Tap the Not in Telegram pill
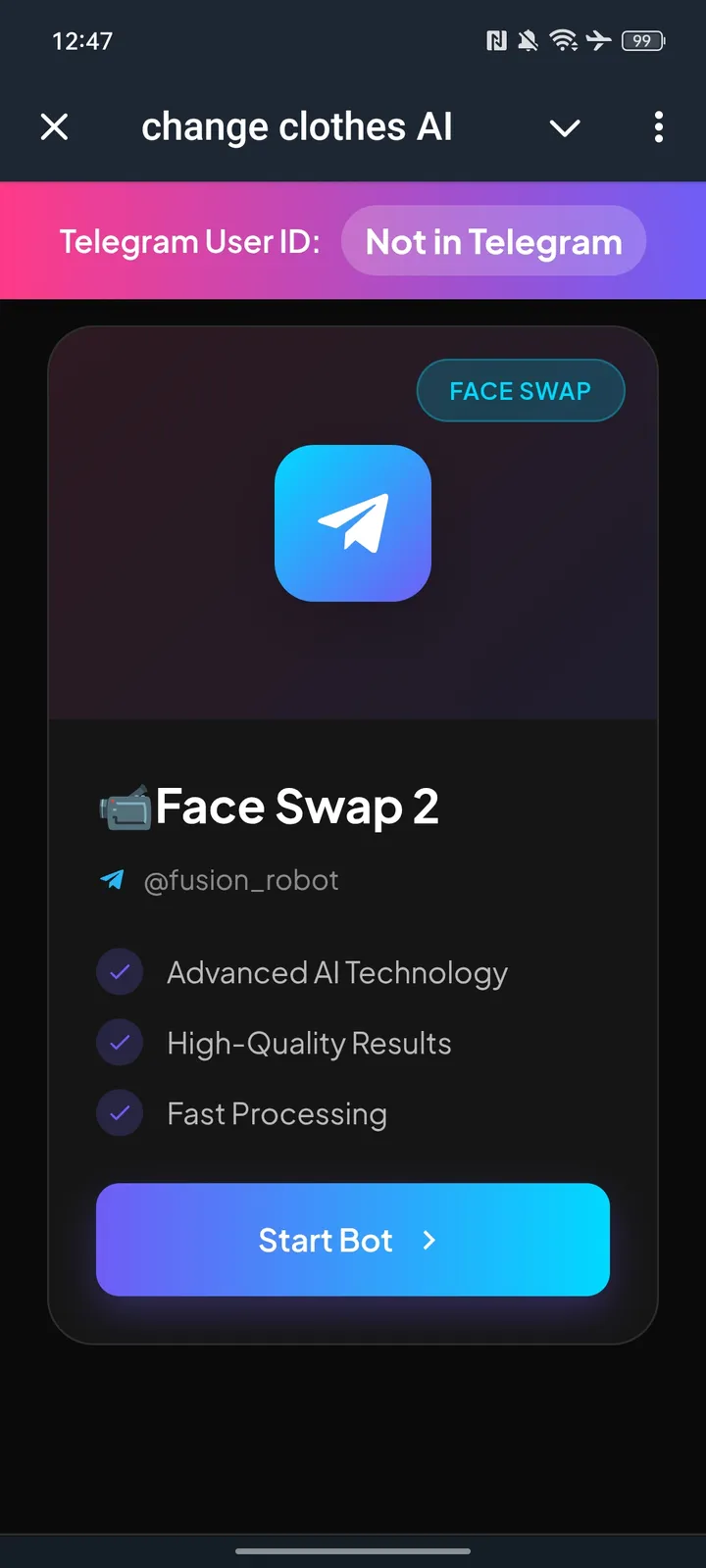 pyautogui.click(x=493, y=241)
